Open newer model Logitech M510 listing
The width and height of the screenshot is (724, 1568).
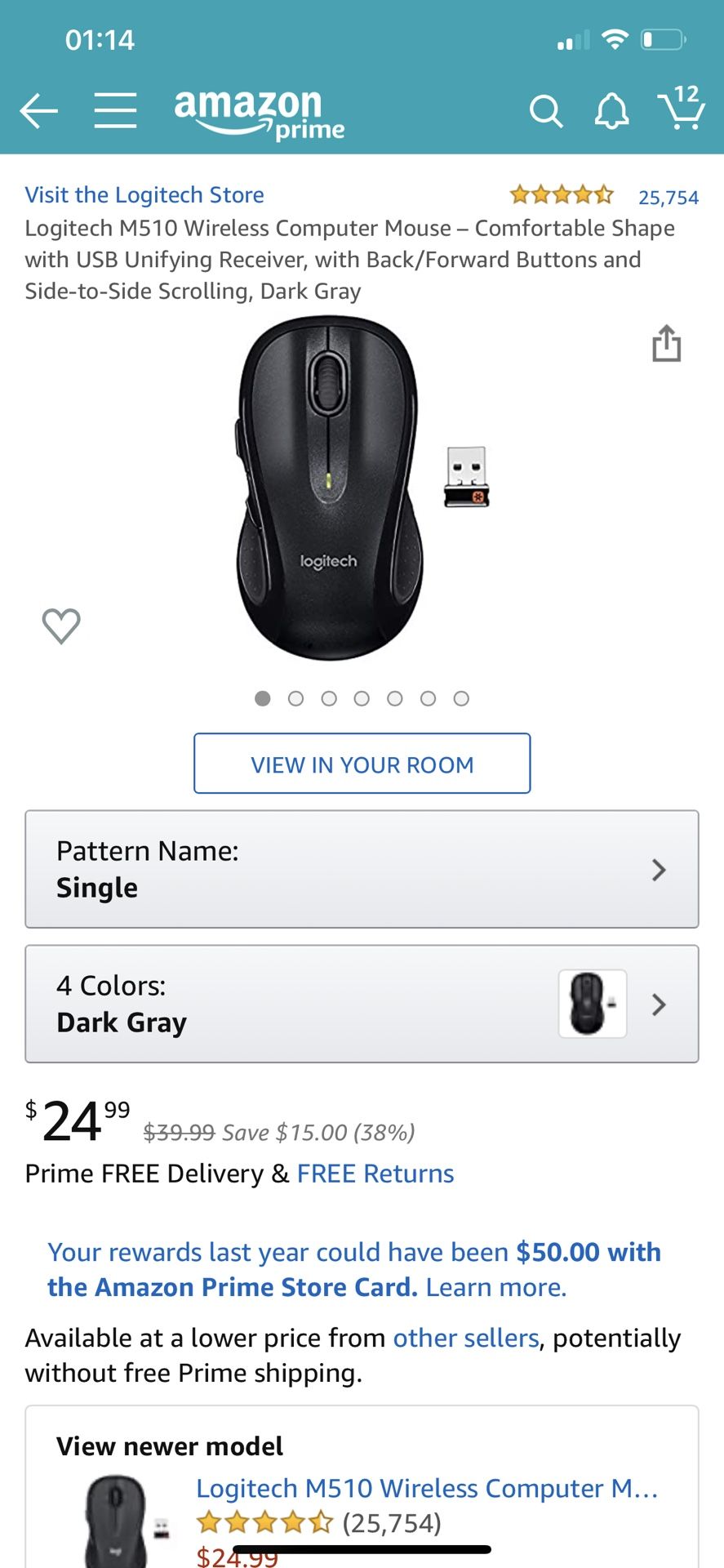[x=426, y=1488]
